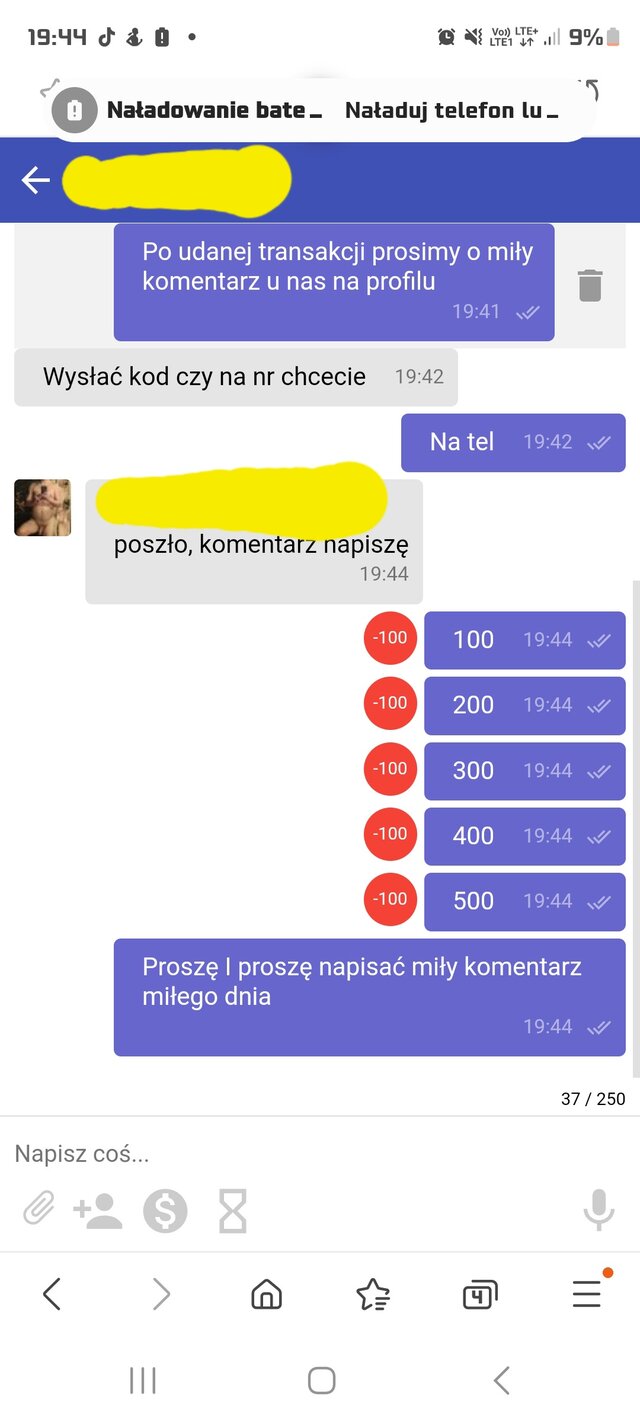The height and width of the screenshot is (1422, 640).
Task: Go to the browser home page
Action: 266,1296
